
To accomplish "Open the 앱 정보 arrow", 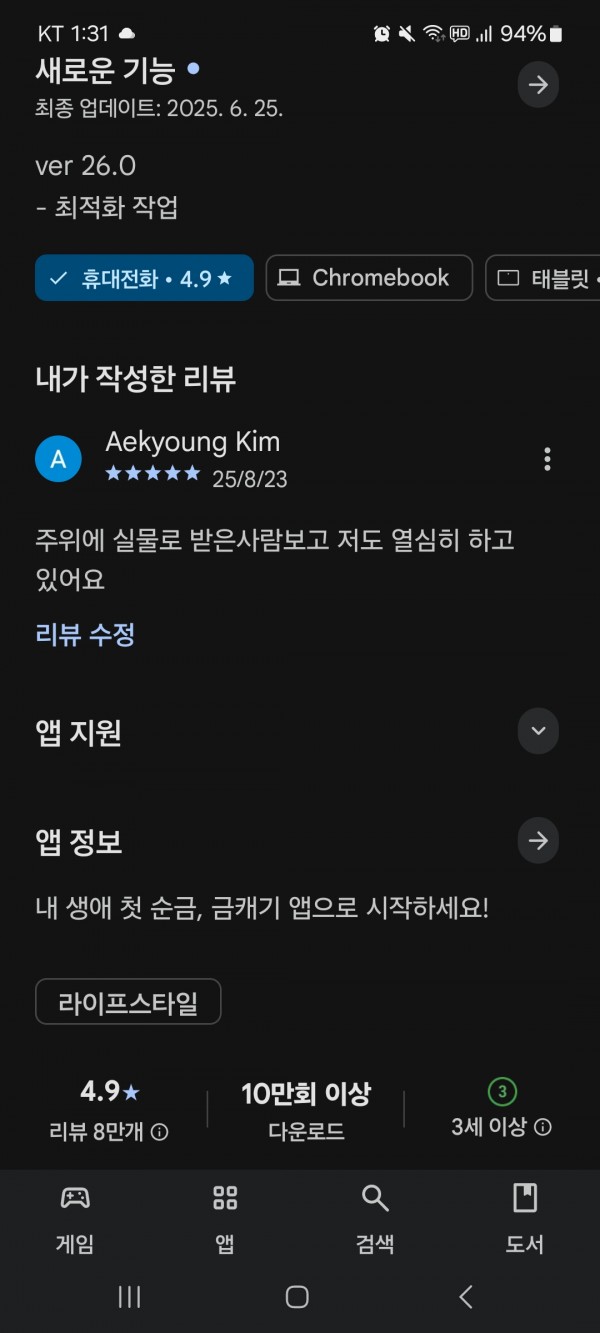I will 538,841.
